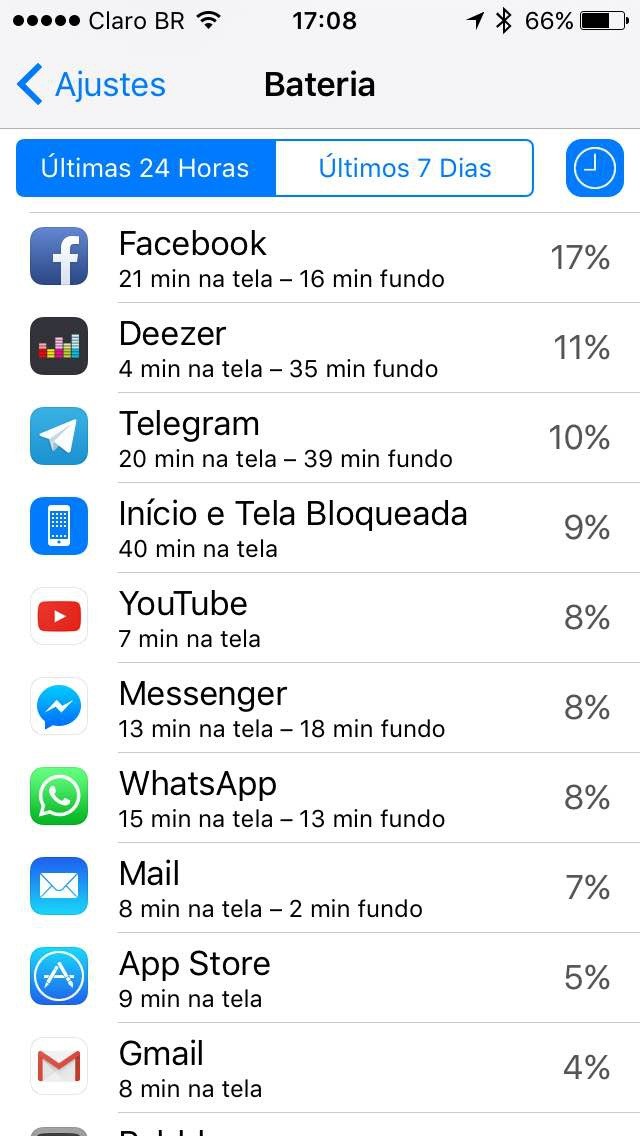Image resolution: width=640 pixels, height=1136 pixels.
Task: Tap the Deezer battery usage row
Action: (x=320, y=348)
